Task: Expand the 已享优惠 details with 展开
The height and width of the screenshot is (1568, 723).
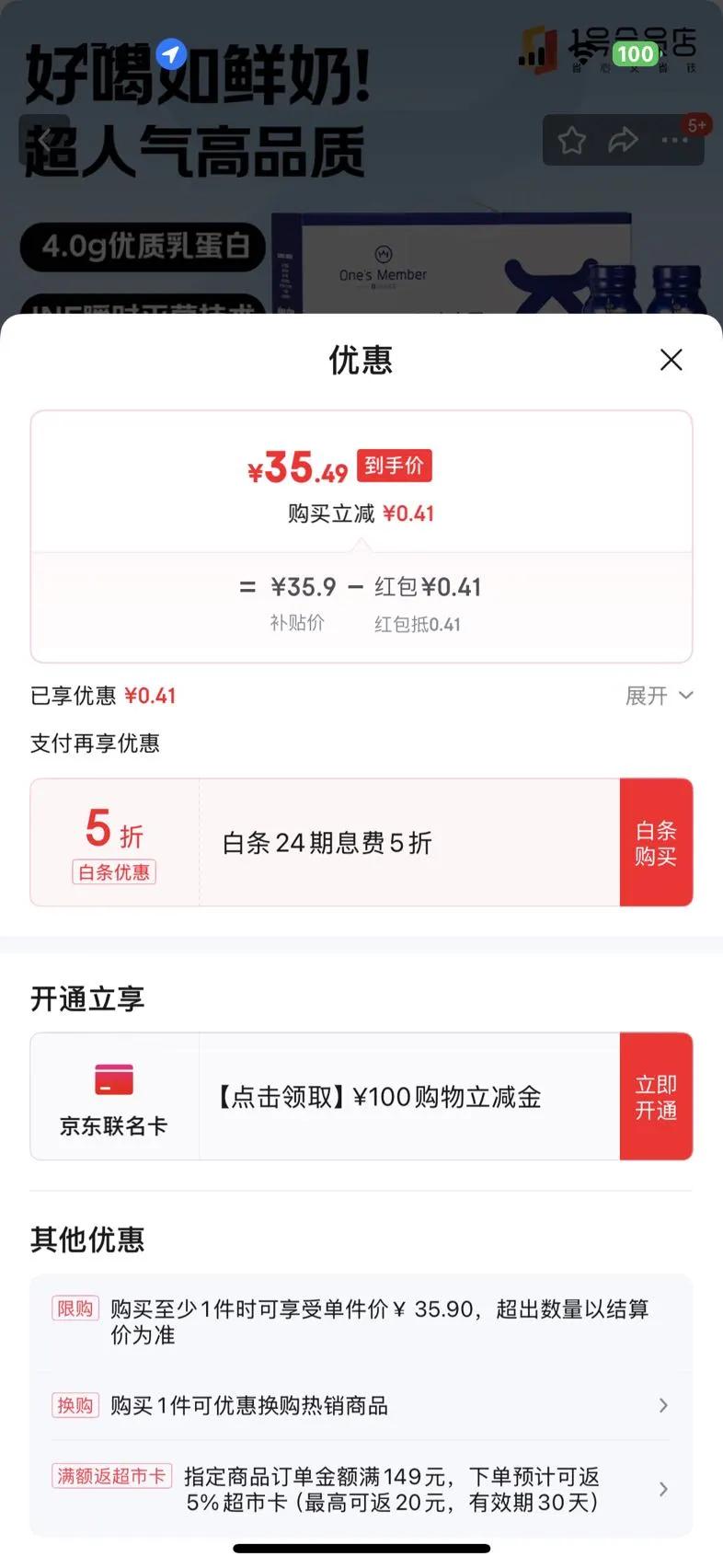Action: point(659,696)
